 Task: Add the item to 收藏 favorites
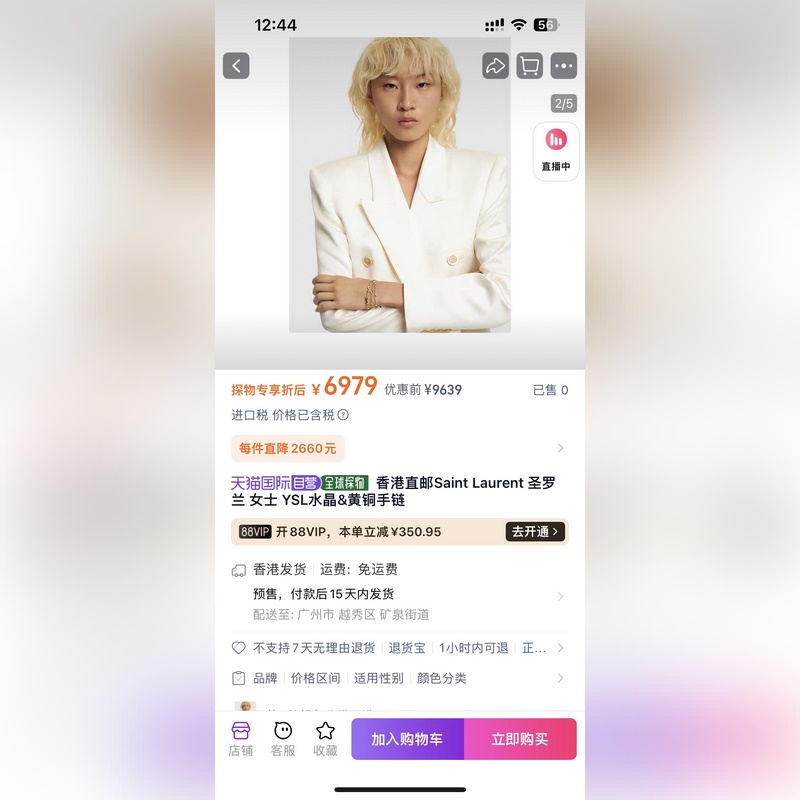pyautogui.click(x=325, y=739)
